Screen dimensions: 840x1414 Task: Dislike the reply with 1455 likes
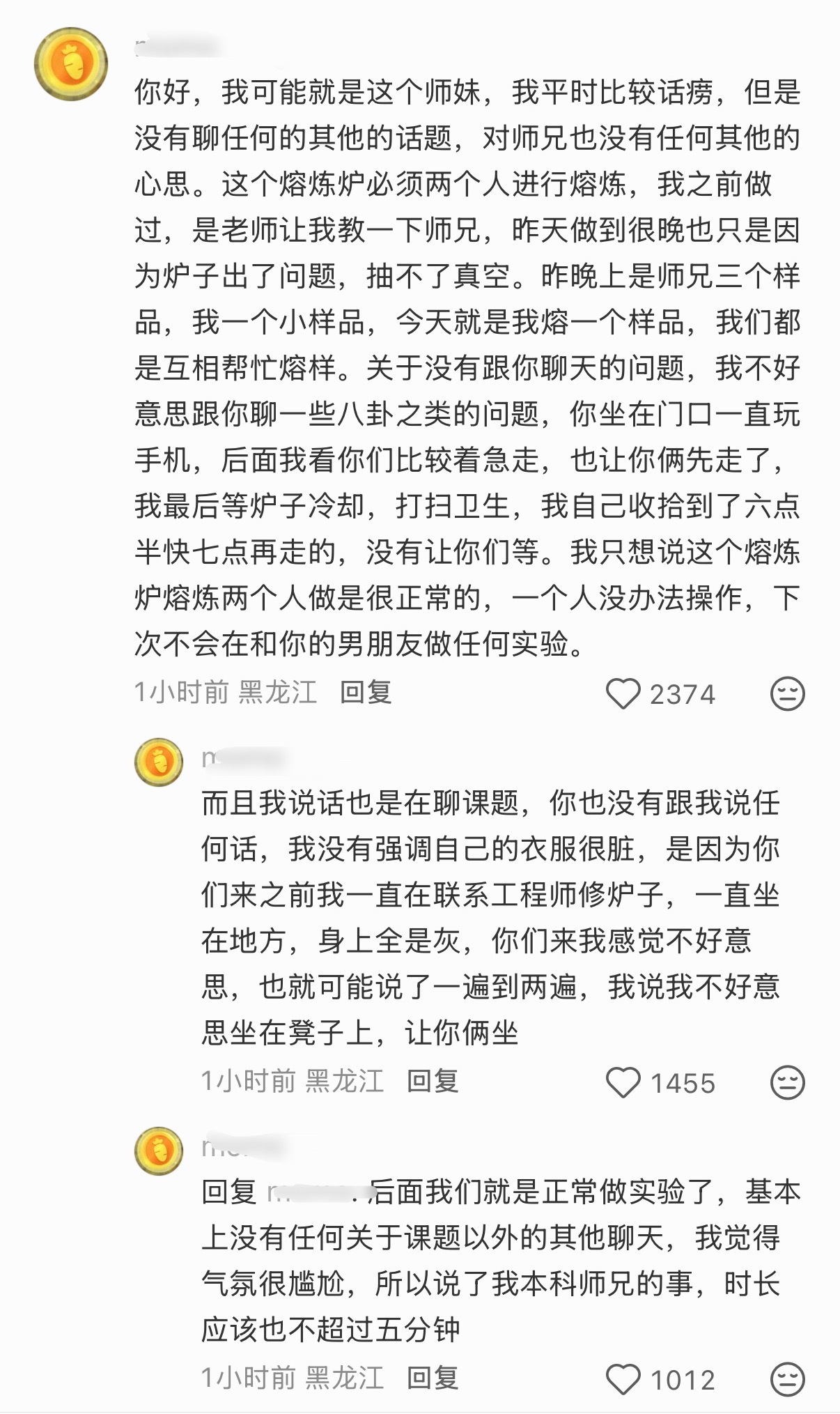[x=787, y=1083]
